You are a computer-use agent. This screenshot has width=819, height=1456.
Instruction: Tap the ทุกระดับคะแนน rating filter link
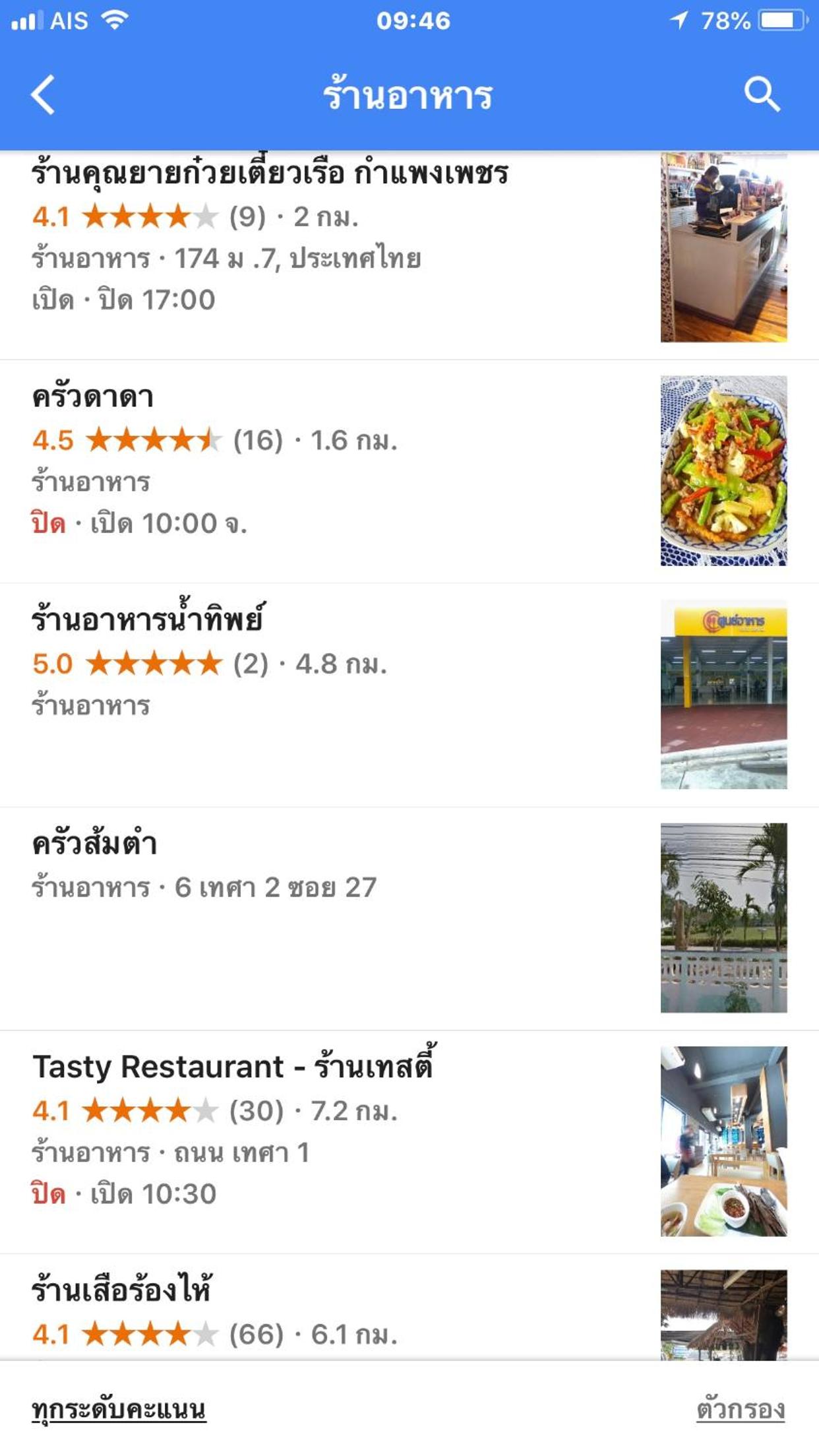[x=119, y=1409]
